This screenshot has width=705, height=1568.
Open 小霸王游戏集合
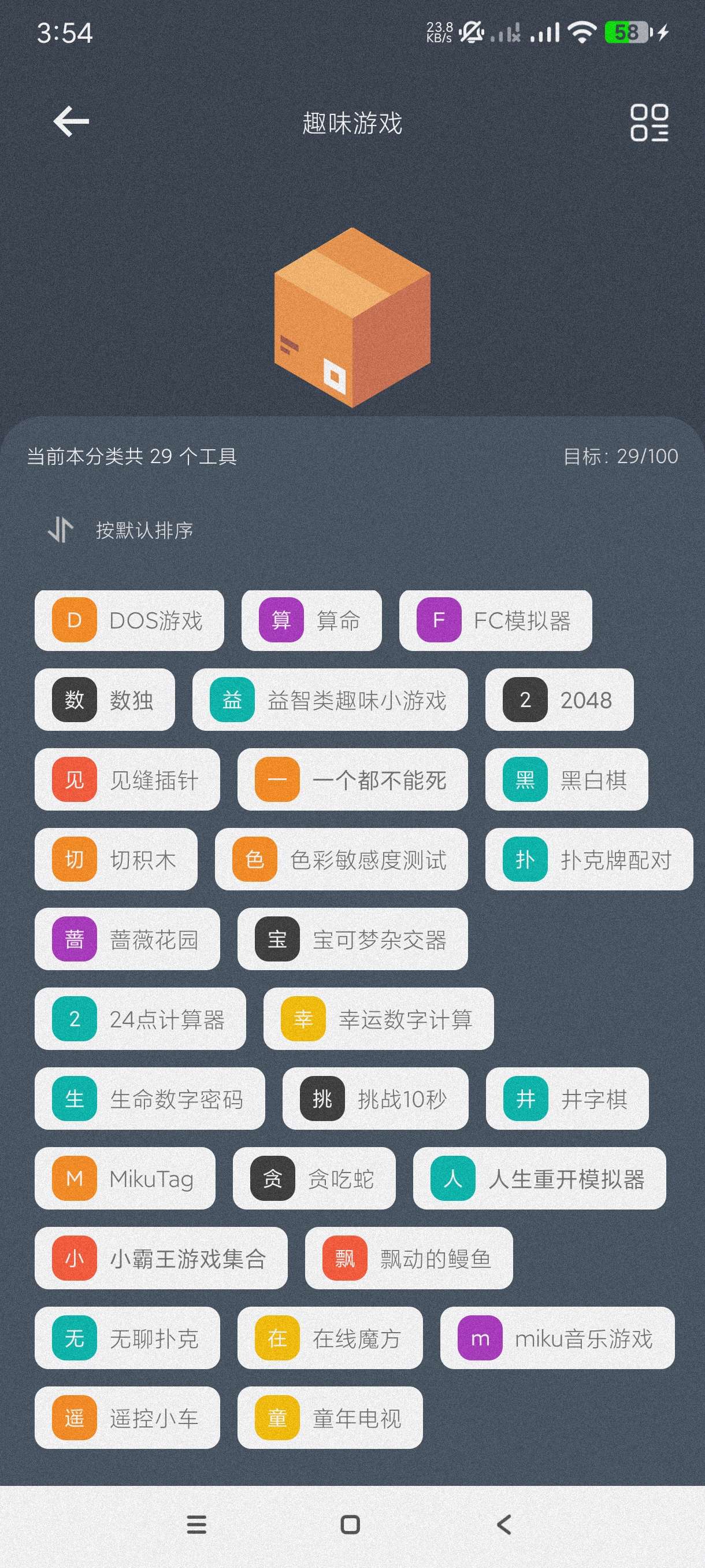coord(161,1258)
